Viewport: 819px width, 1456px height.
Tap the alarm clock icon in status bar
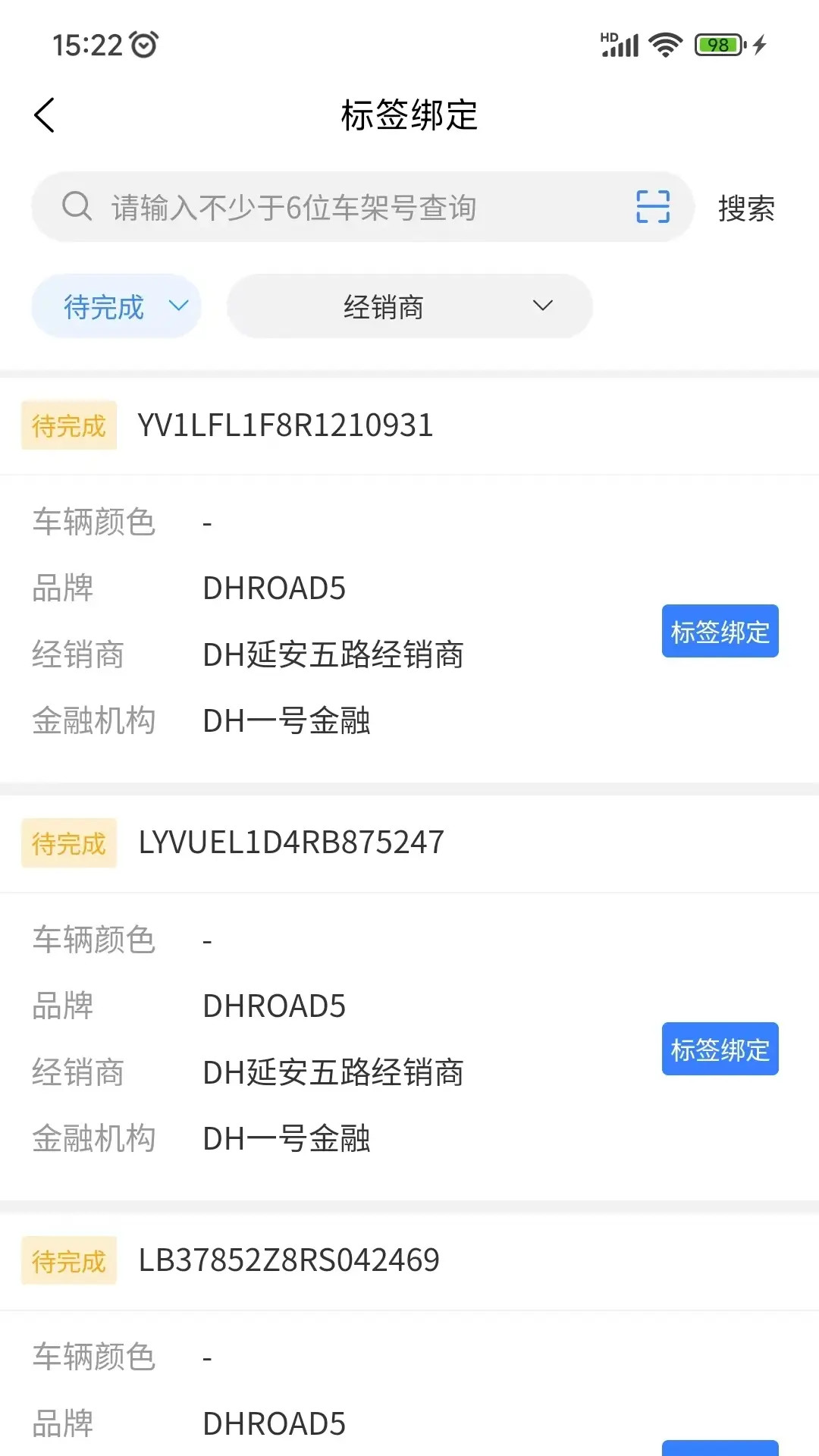pyautogui.click(x=145, y=45)
